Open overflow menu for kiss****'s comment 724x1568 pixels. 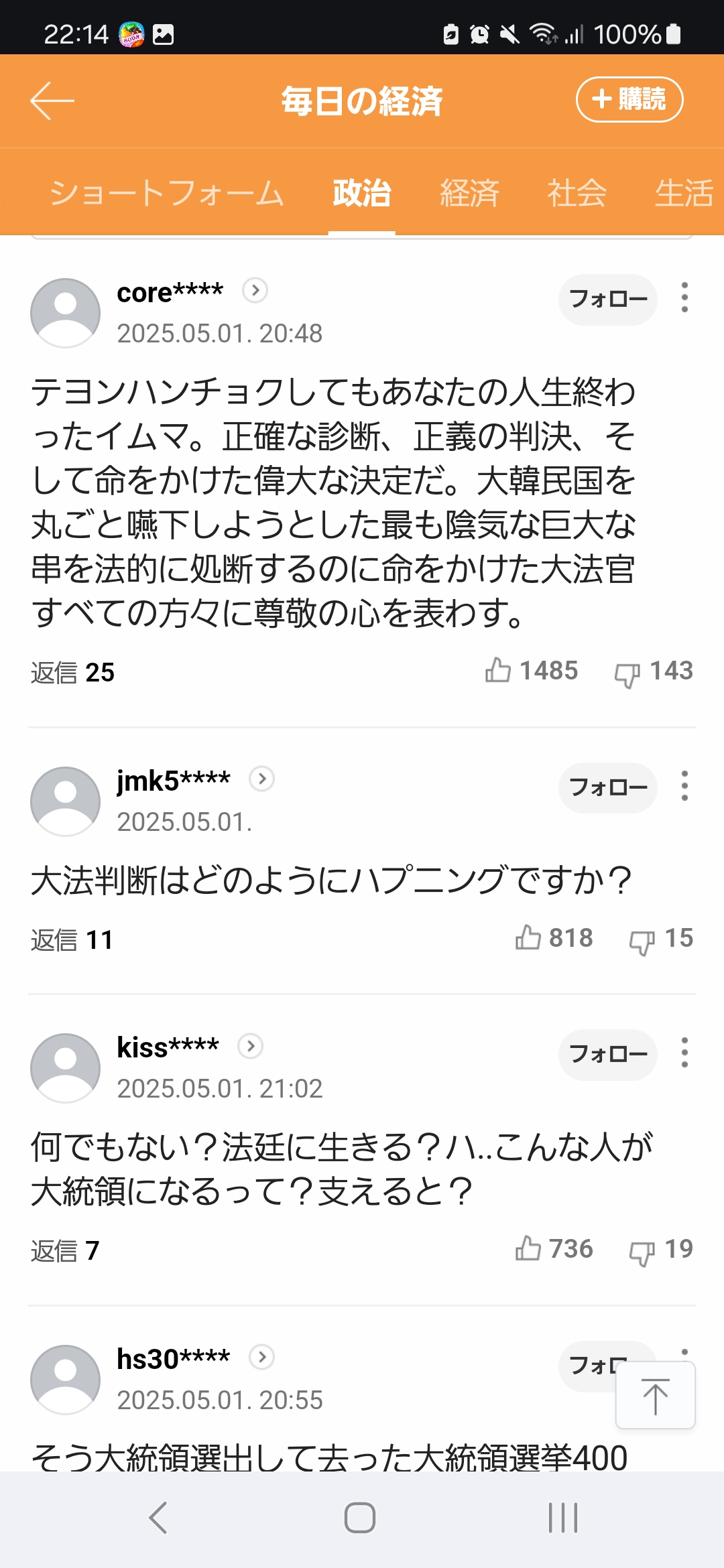click(x=684, y=1053)
